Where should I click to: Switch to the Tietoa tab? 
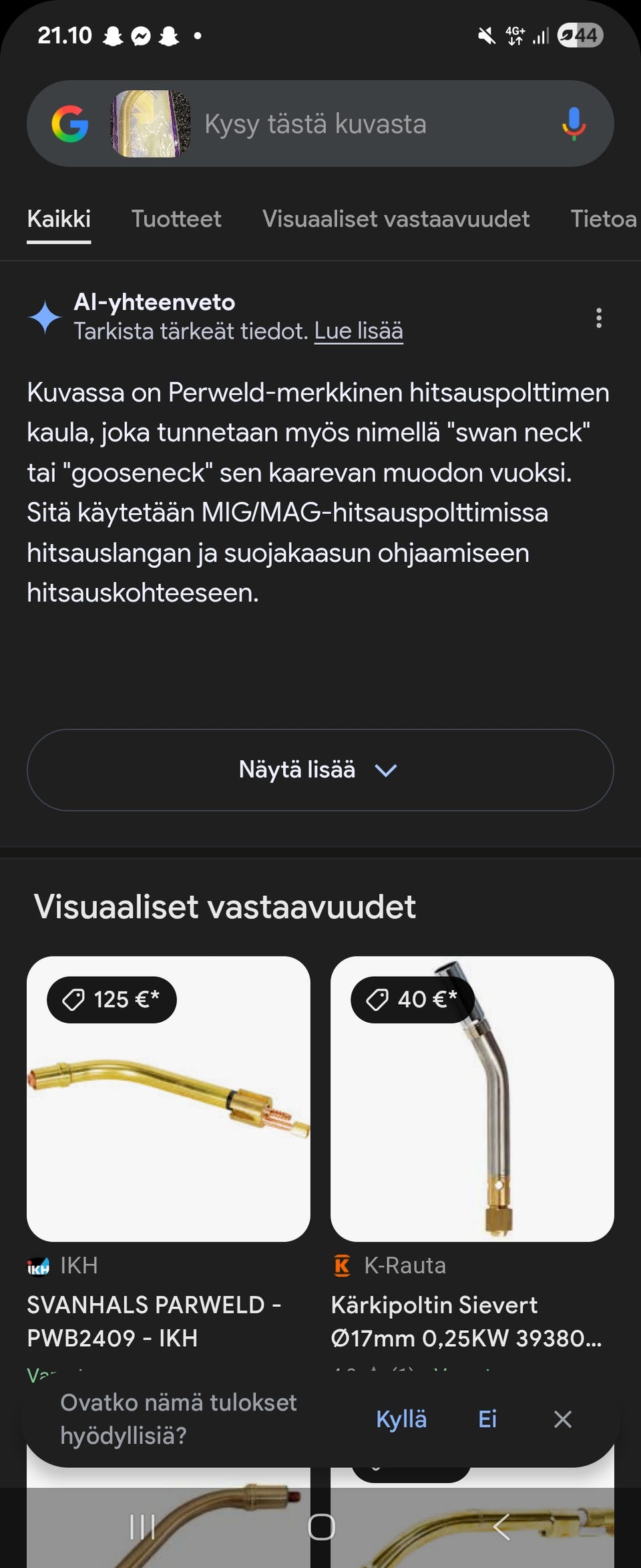[x=603, y=219]
